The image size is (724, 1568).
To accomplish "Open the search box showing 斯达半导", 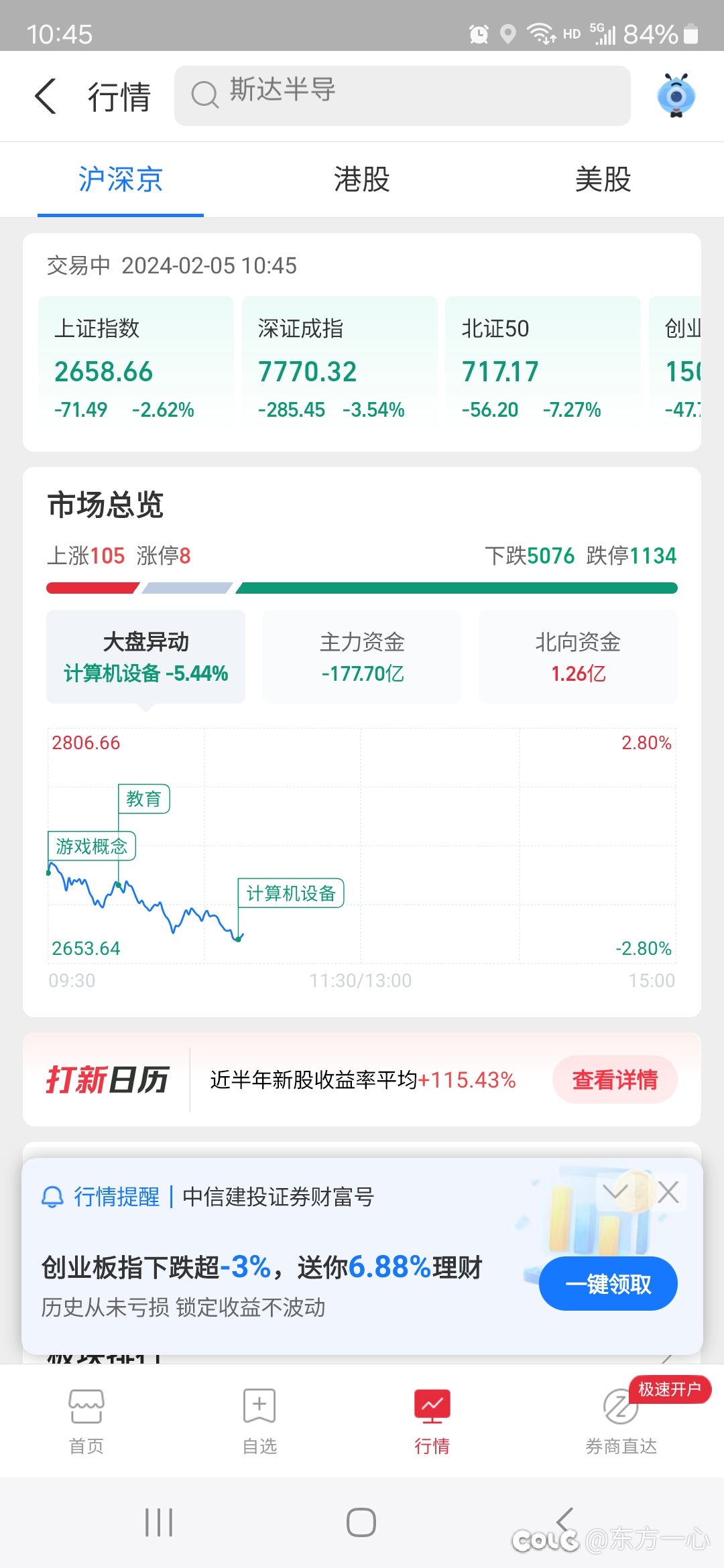I will [x=402, y=95].
